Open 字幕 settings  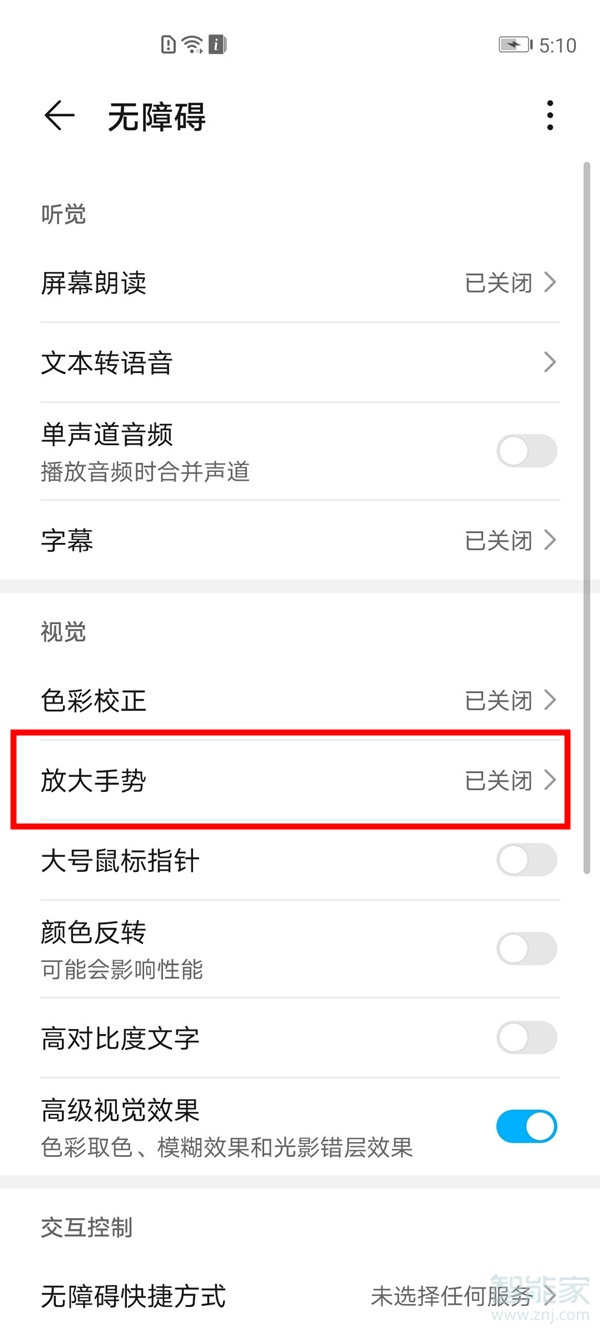300,541
